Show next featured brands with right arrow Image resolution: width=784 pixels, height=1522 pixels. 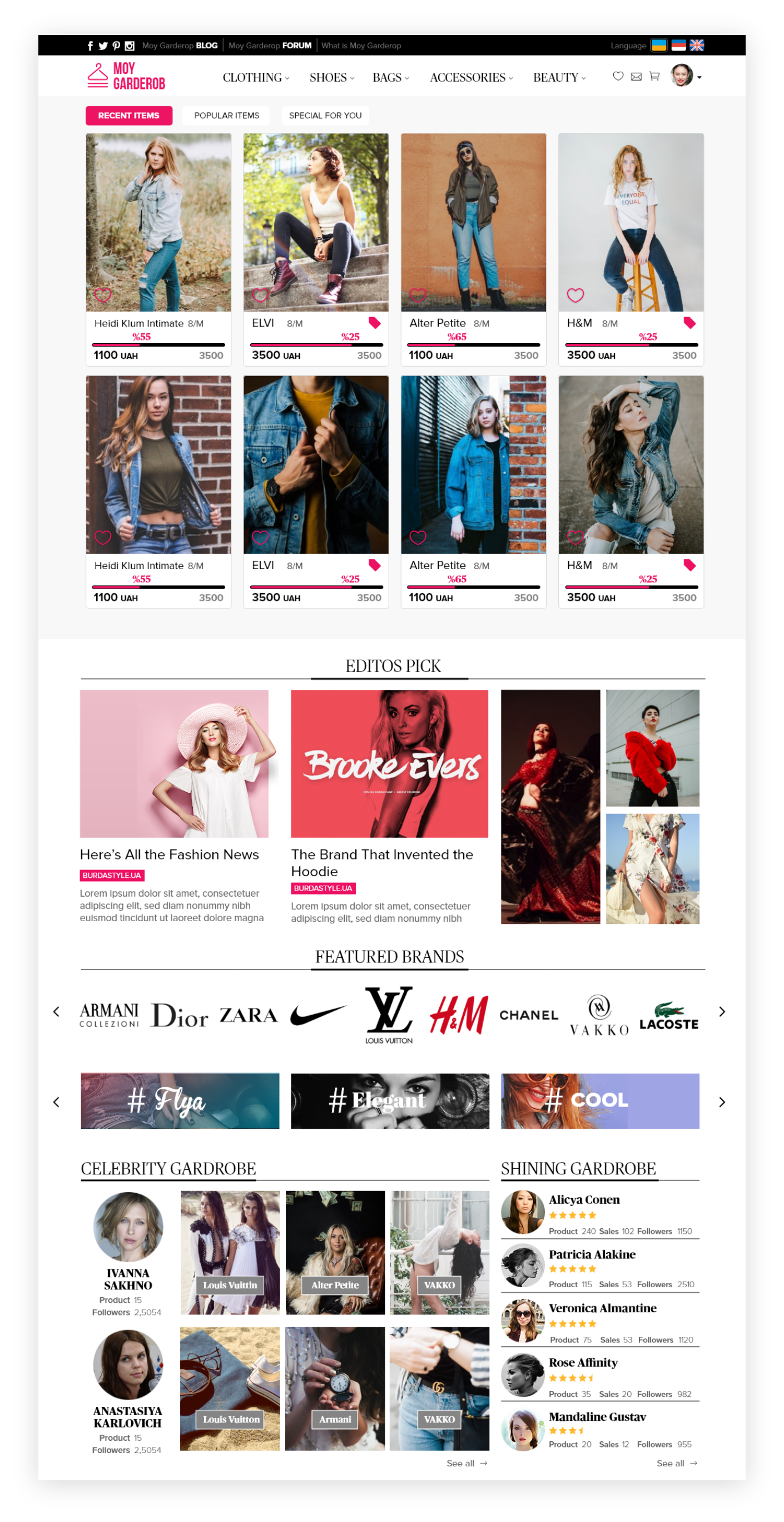click(721, 1011)
